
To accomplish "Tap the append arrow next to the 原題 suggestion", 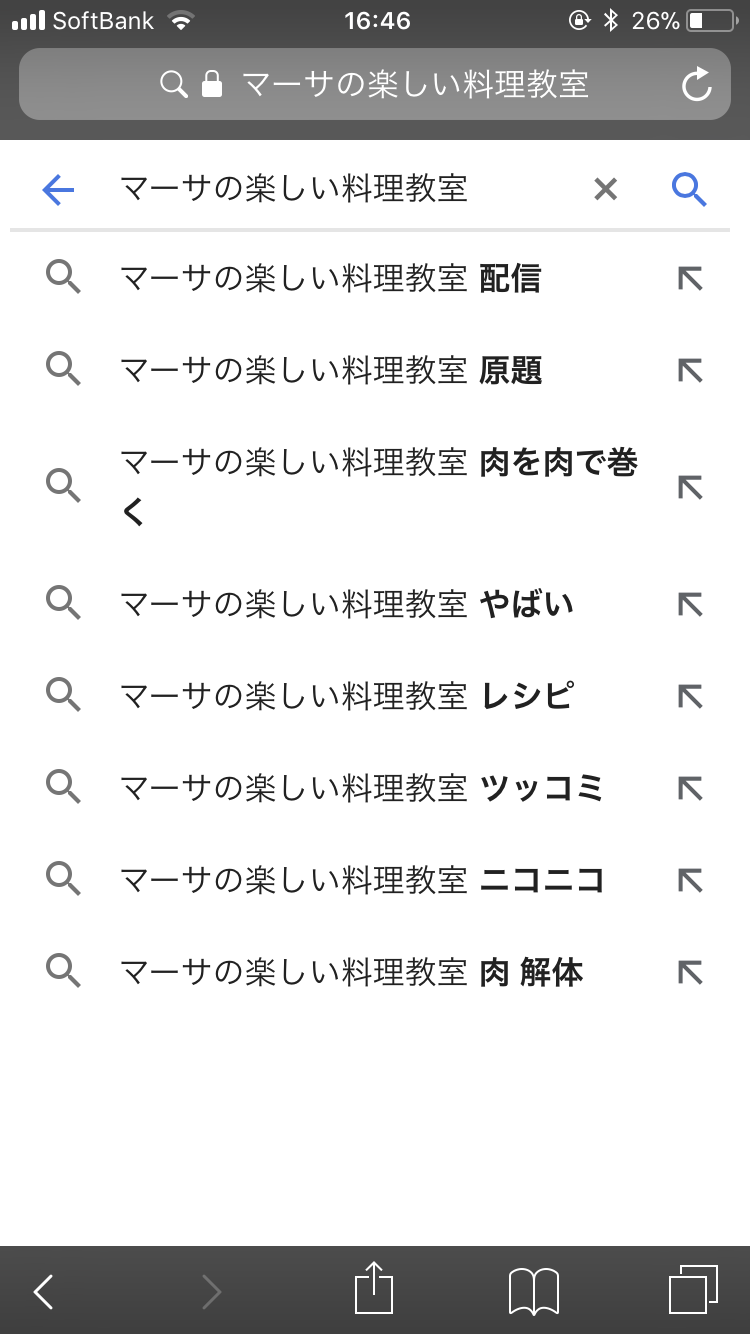I will [689, 370].
